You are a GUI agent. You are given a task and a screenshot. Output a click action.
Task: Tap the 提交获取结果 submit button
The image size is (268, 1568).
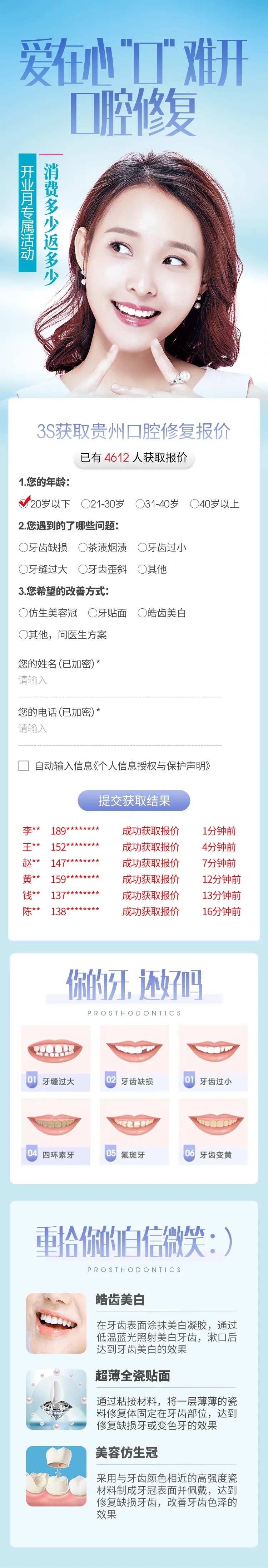pos(134,800)
